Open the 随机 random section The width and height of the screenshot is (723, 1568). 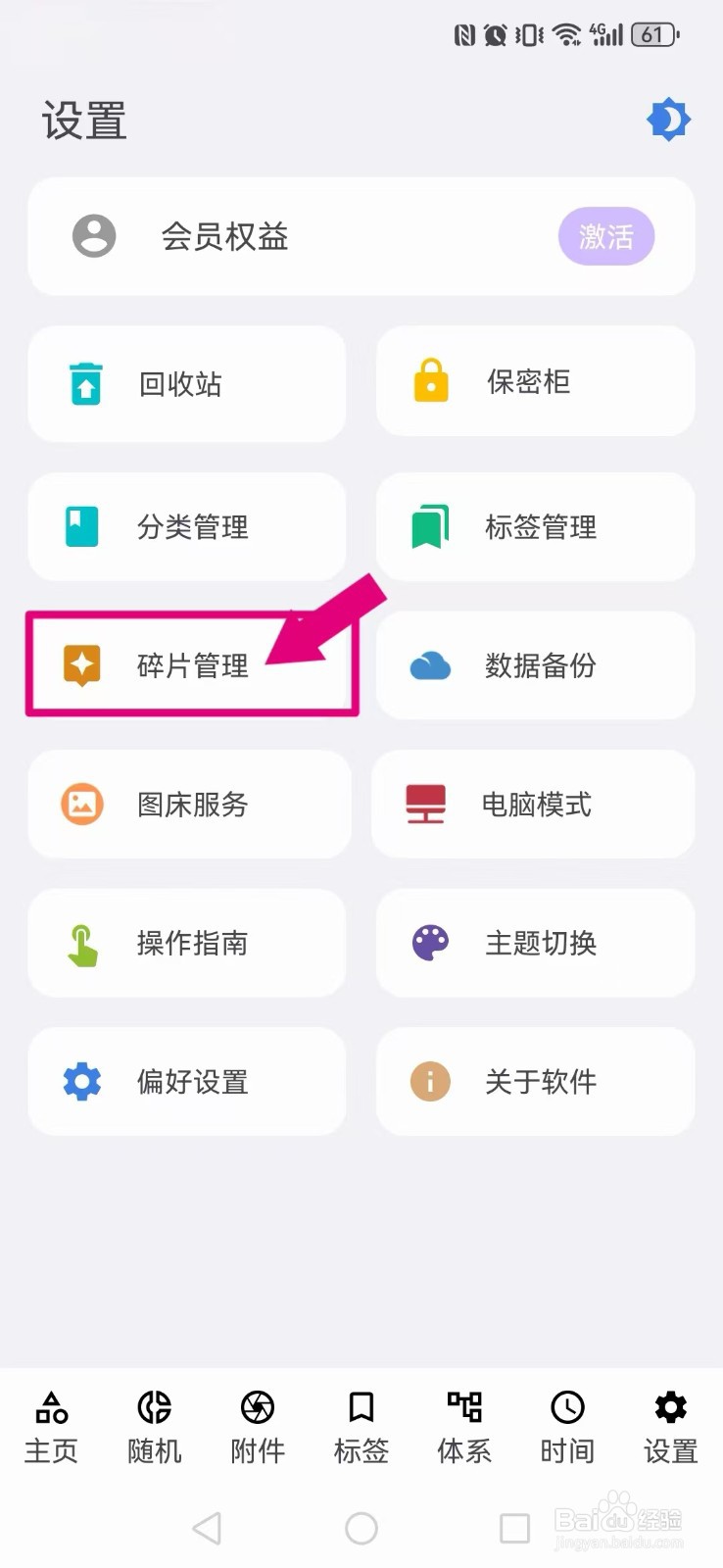154,1426
